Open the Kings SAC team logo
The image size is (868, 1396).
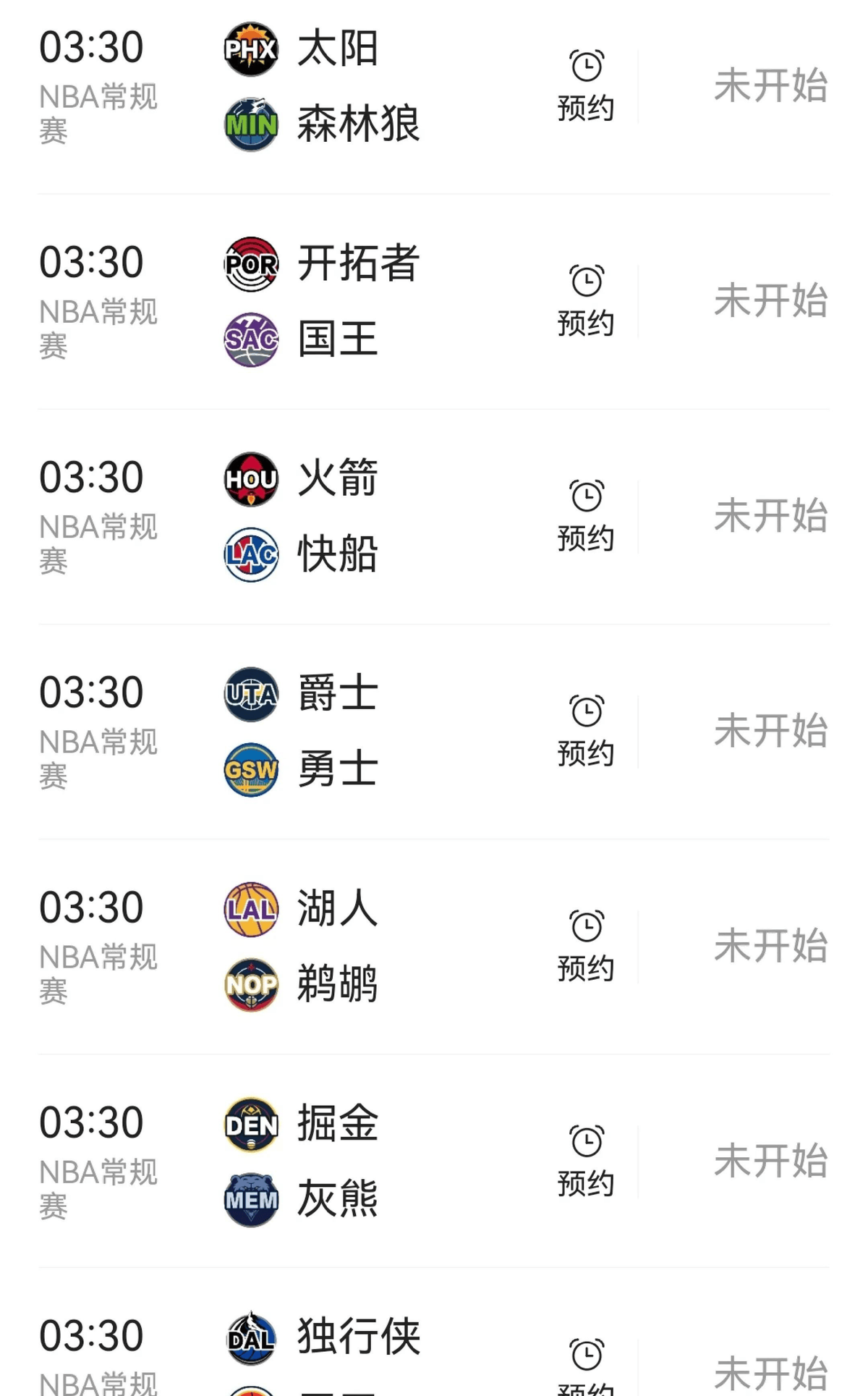click(x=251, y=337)
